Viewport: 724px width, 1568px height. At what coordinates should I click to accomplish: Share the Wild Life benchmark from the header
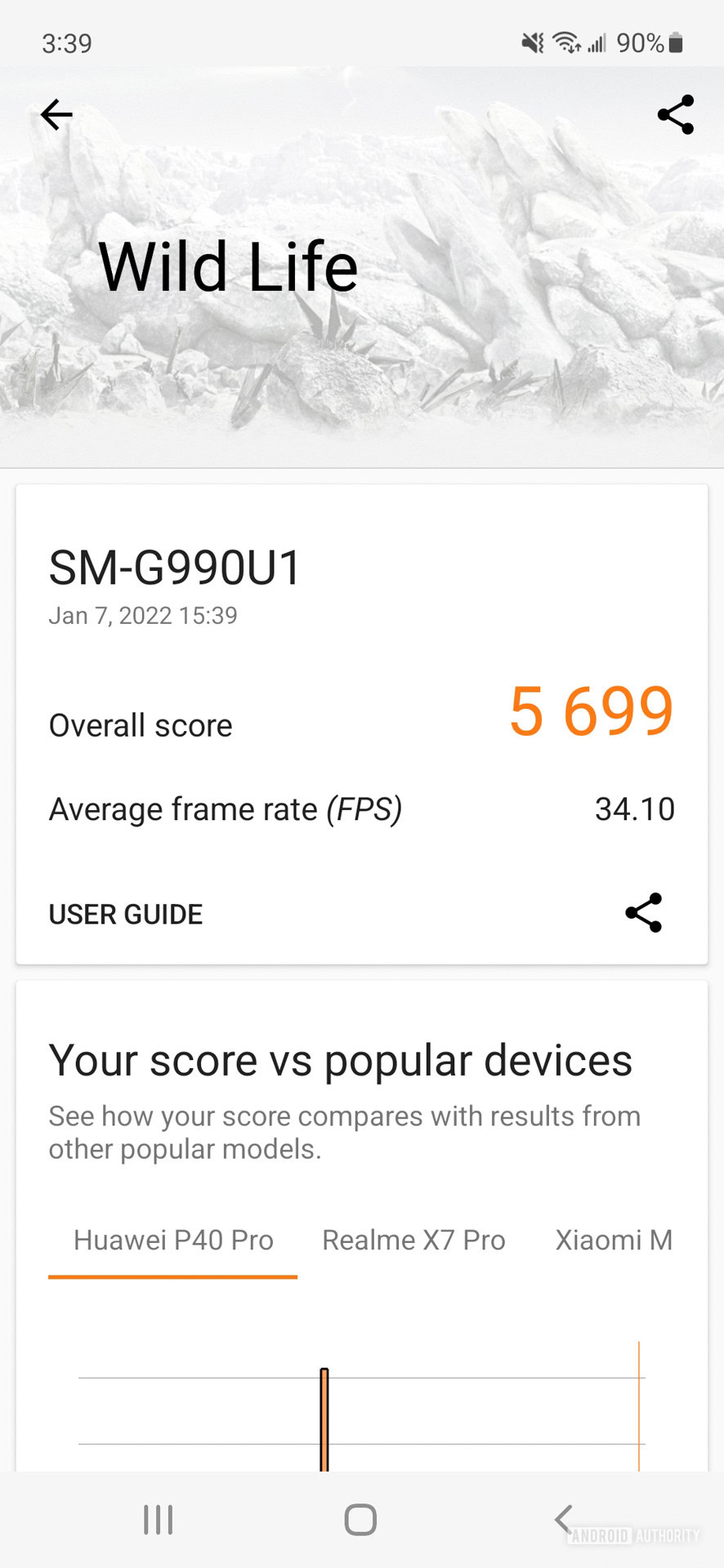point(675,114)
